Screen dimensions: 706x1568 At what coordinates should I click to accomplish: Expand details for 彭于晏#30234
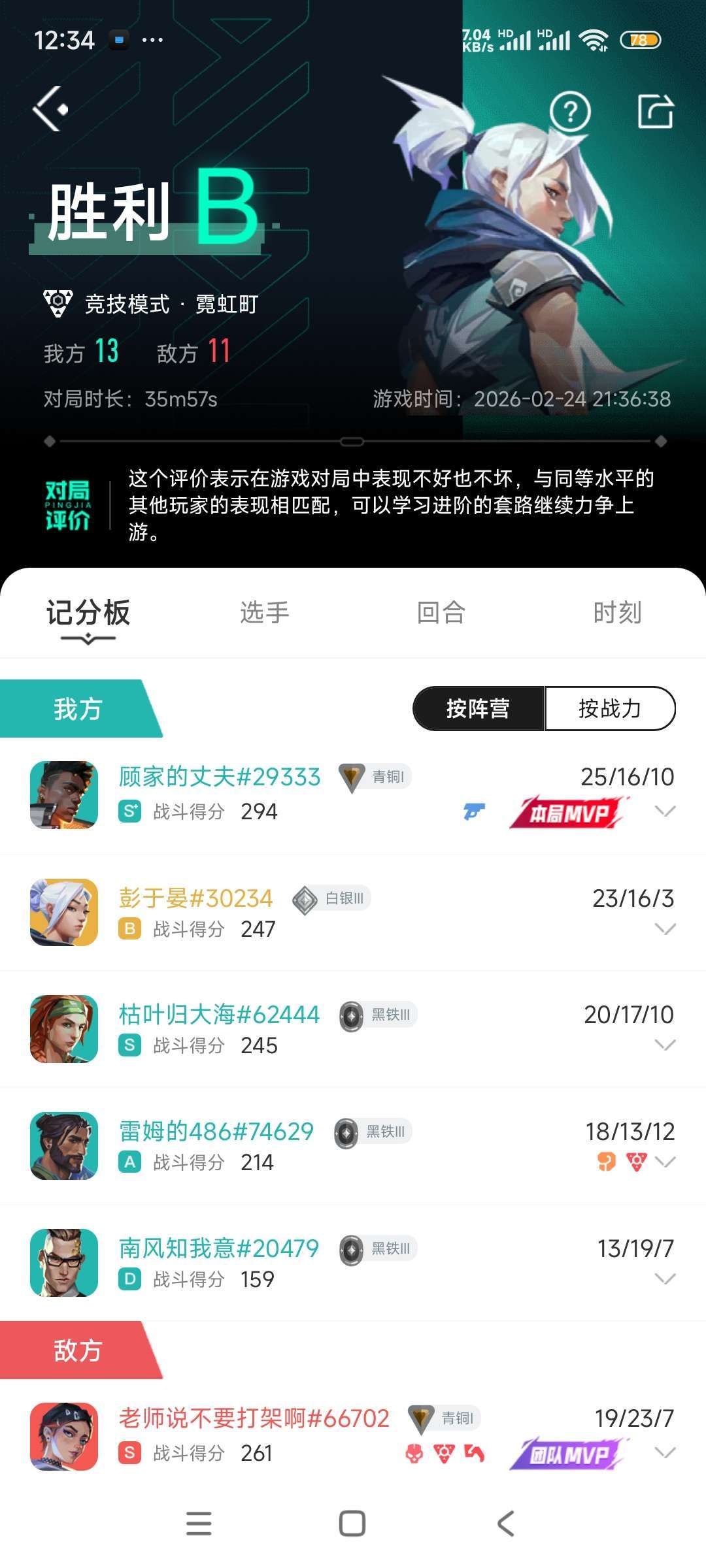(665, 929)
